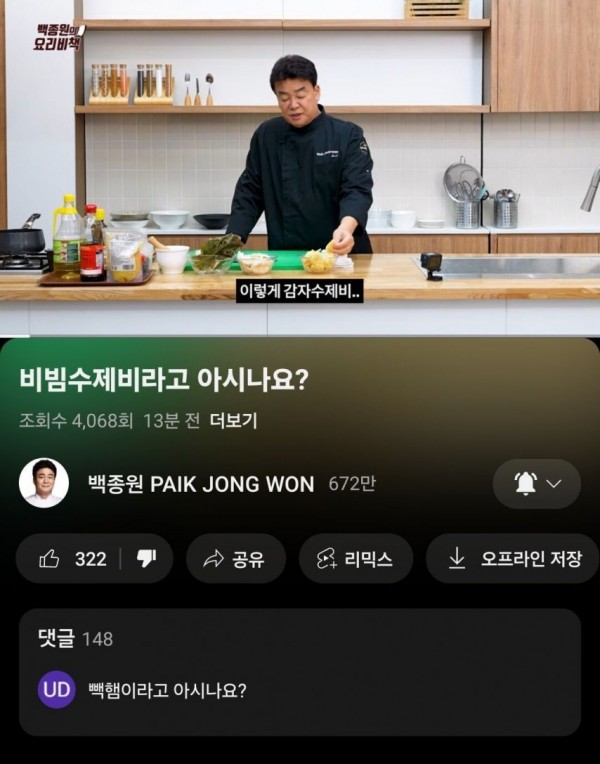
Task: Create a remix with 리믹스
Action: (x=355, y=559)
